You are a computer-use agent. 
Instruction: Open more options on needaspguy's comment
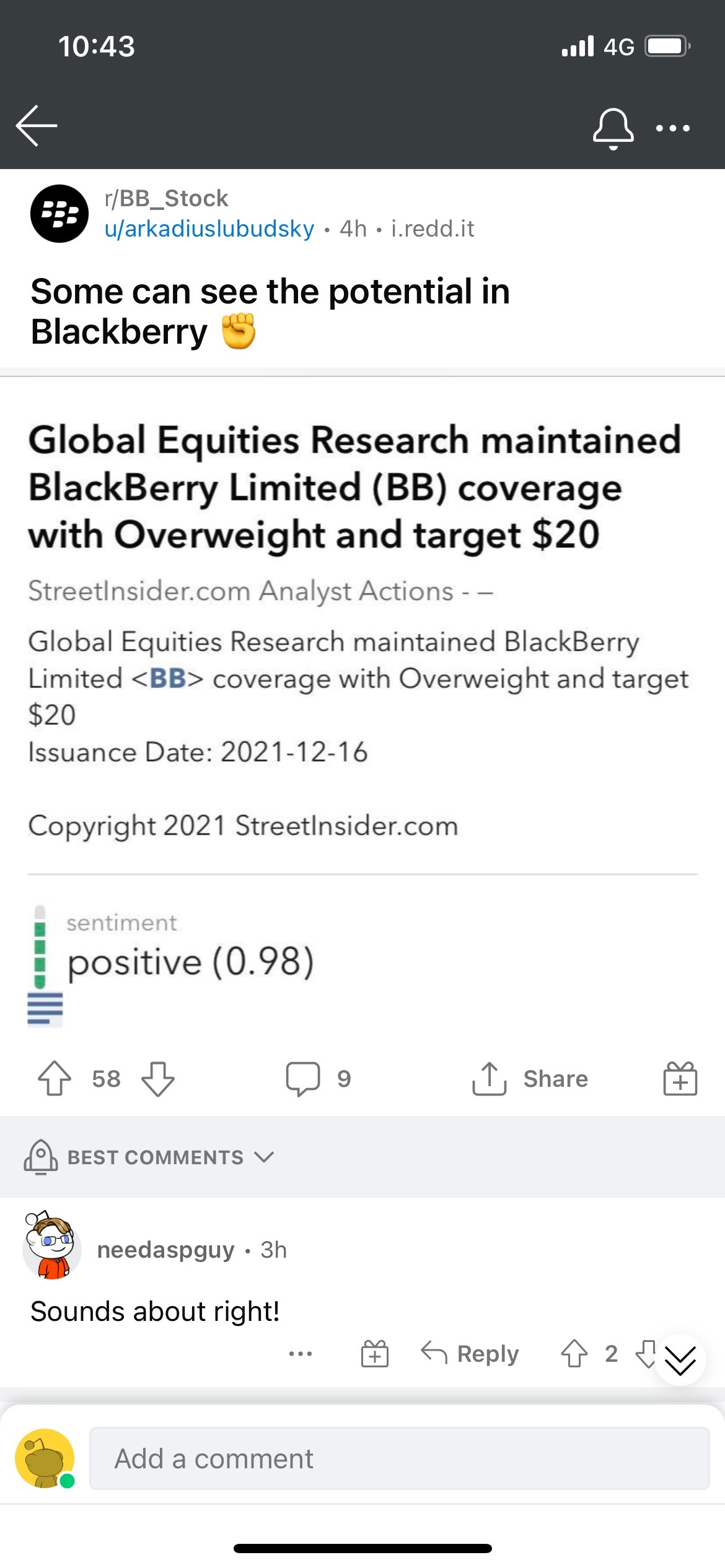point(301,1354)
